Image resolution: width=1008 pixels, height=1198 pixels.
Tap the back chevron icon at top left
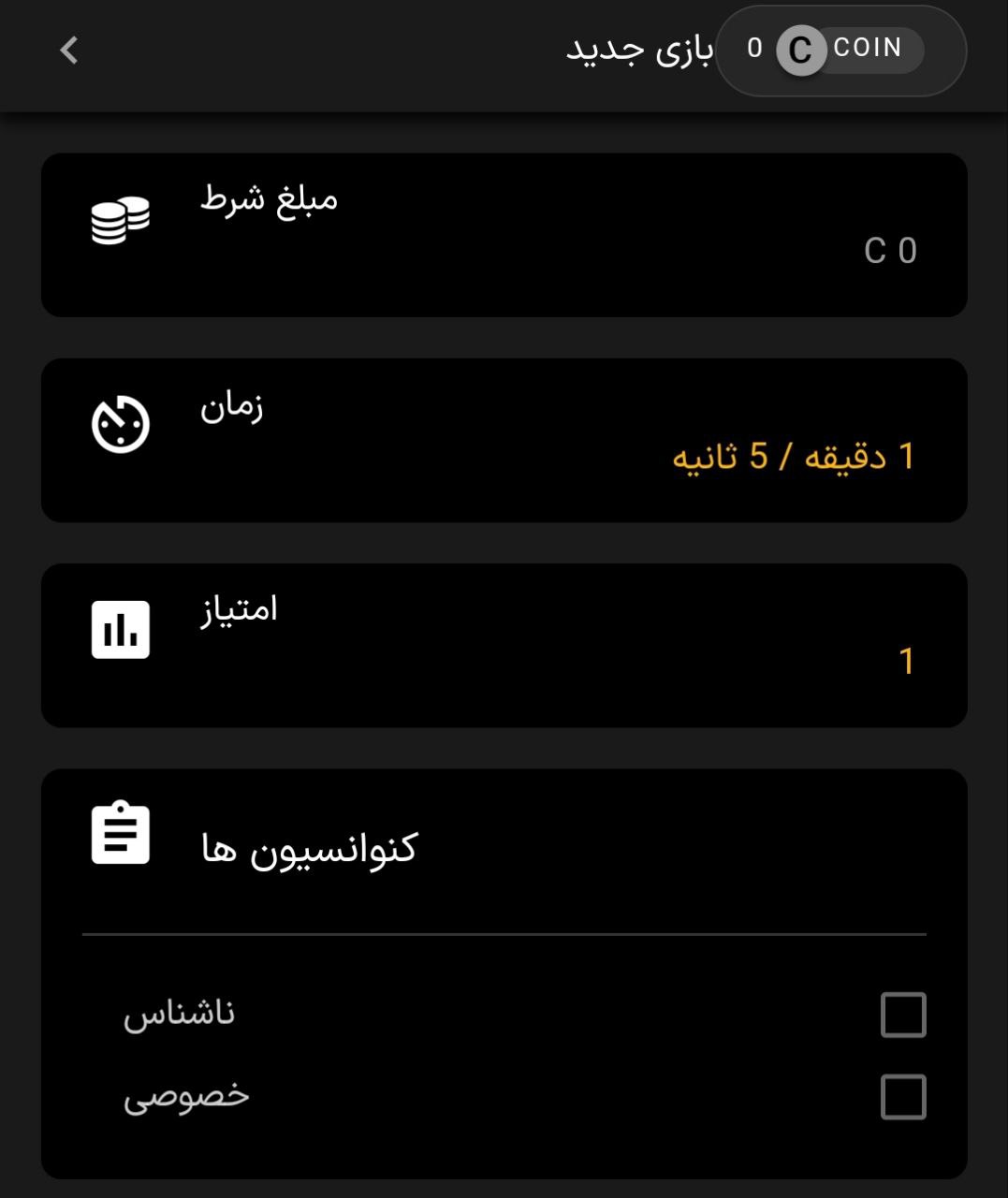pyautogui.click(x=68, y=50)
